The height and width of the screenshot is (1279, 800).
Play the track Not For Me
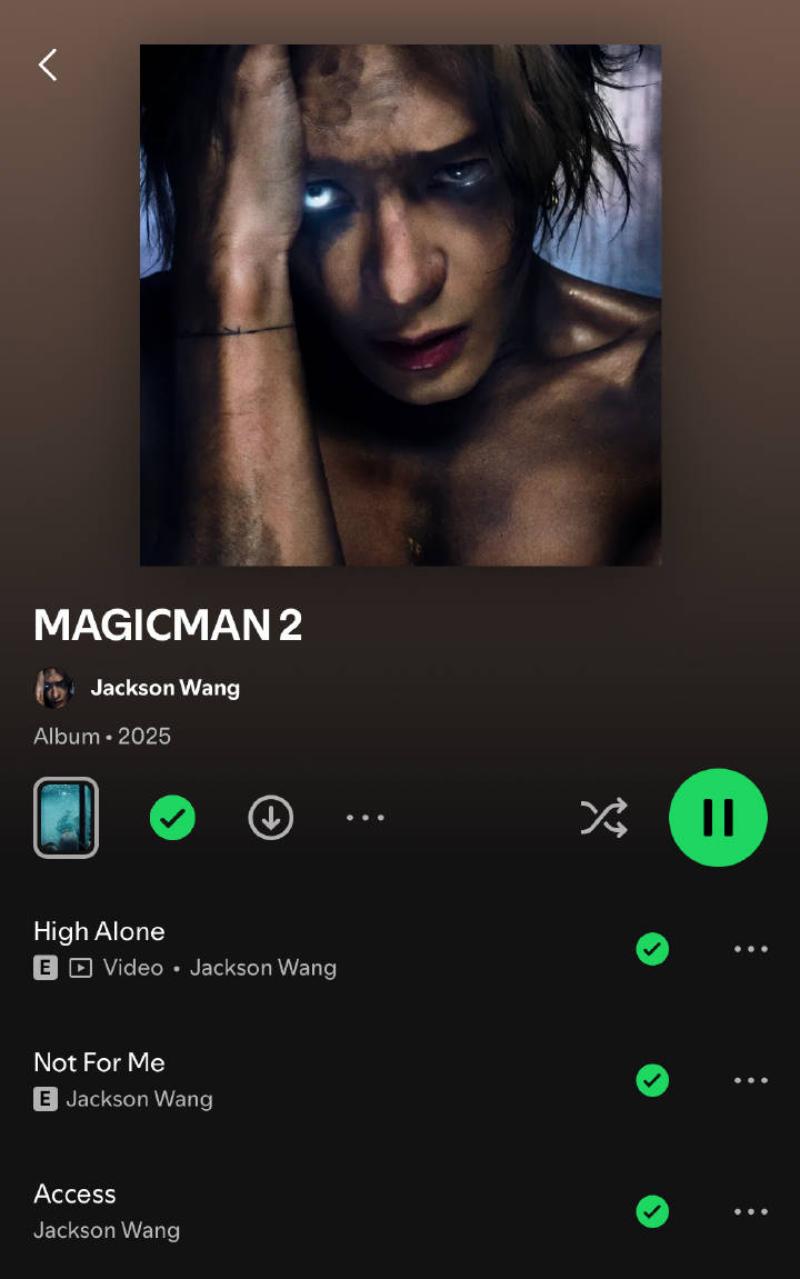click(x=99, y=1062)
